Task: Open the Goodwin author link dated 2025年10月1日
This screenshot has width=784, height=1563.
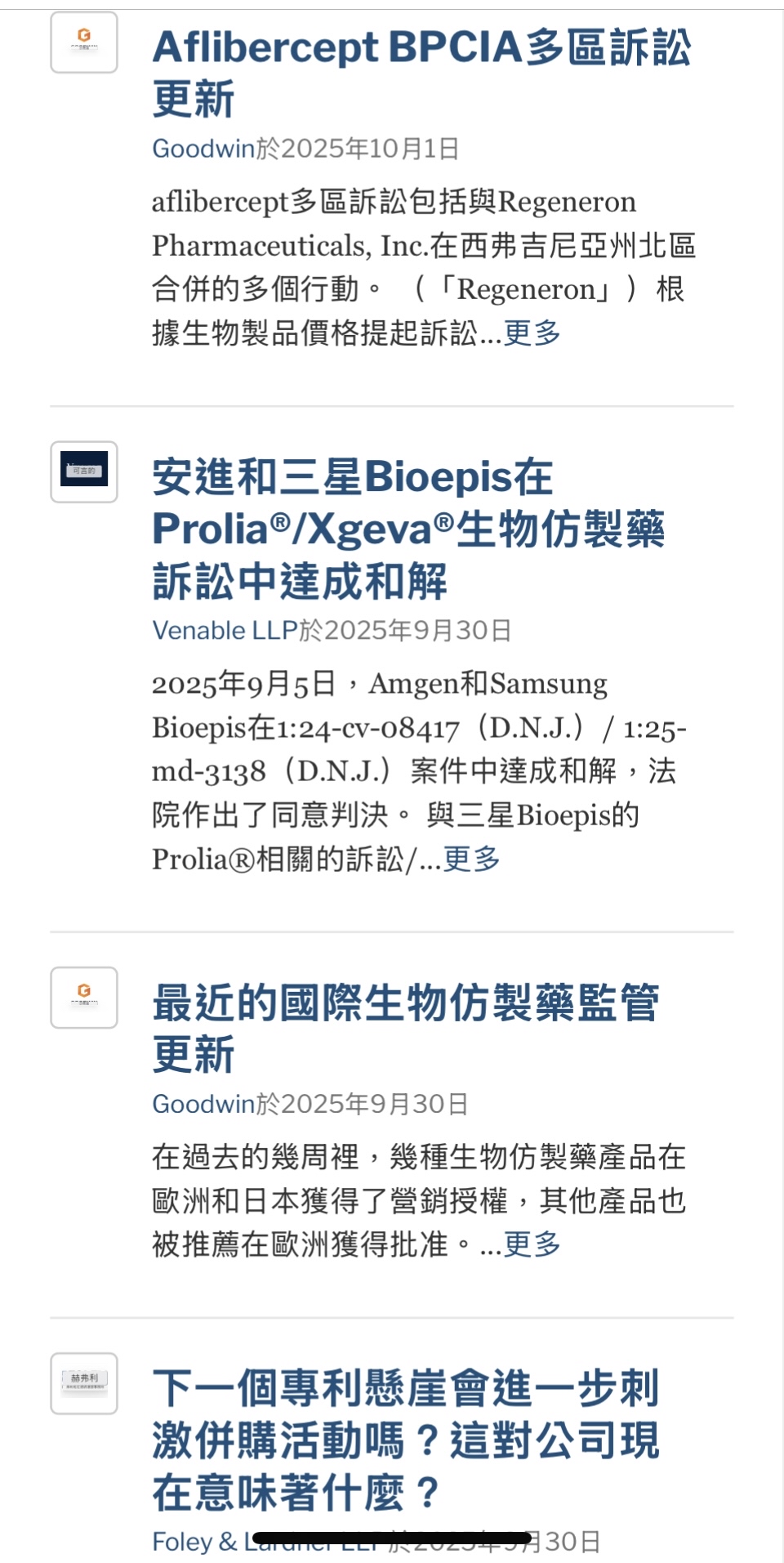Action: pos(203,149)
